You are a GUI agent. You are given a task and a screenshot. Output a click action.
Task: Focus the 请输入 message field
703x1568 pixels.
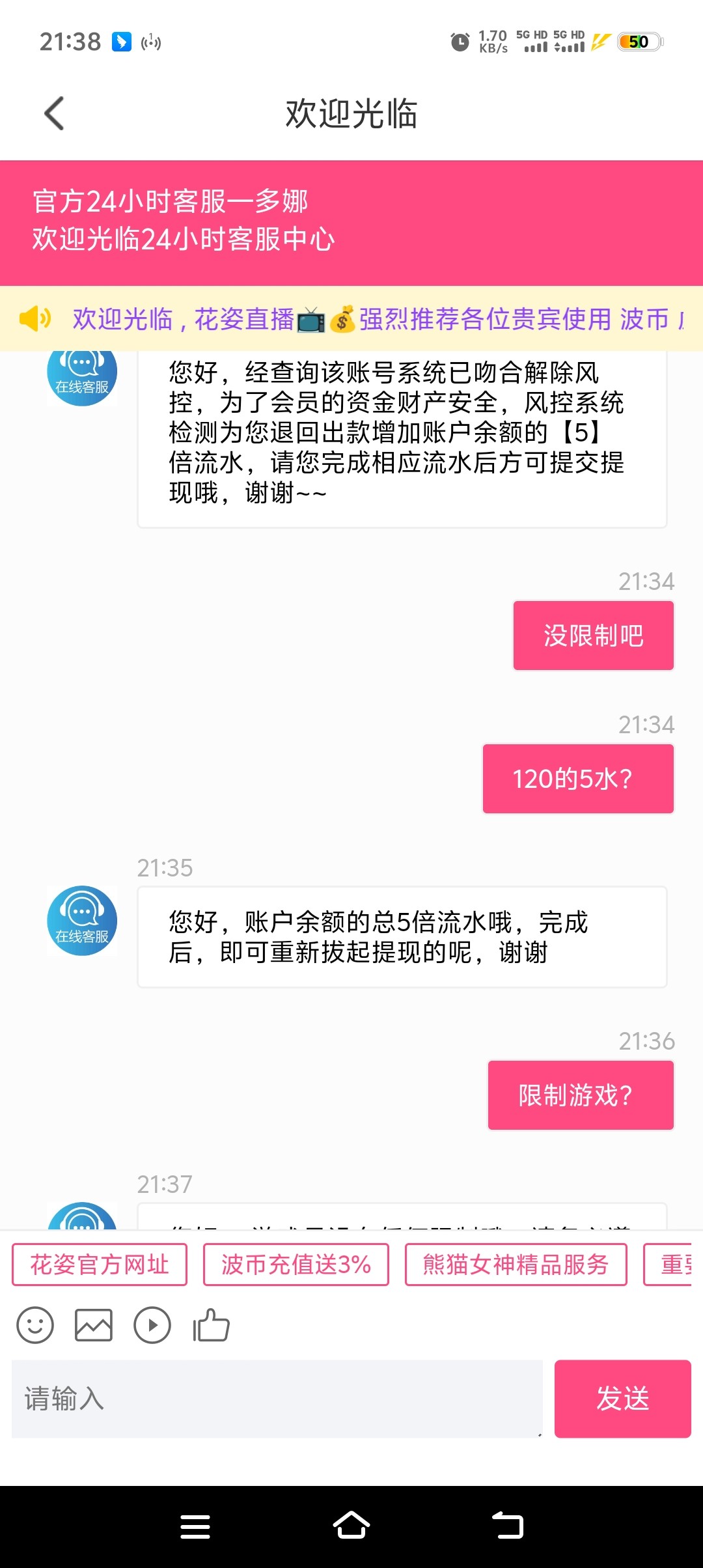pyautogui.click(x=277, y=1399)
